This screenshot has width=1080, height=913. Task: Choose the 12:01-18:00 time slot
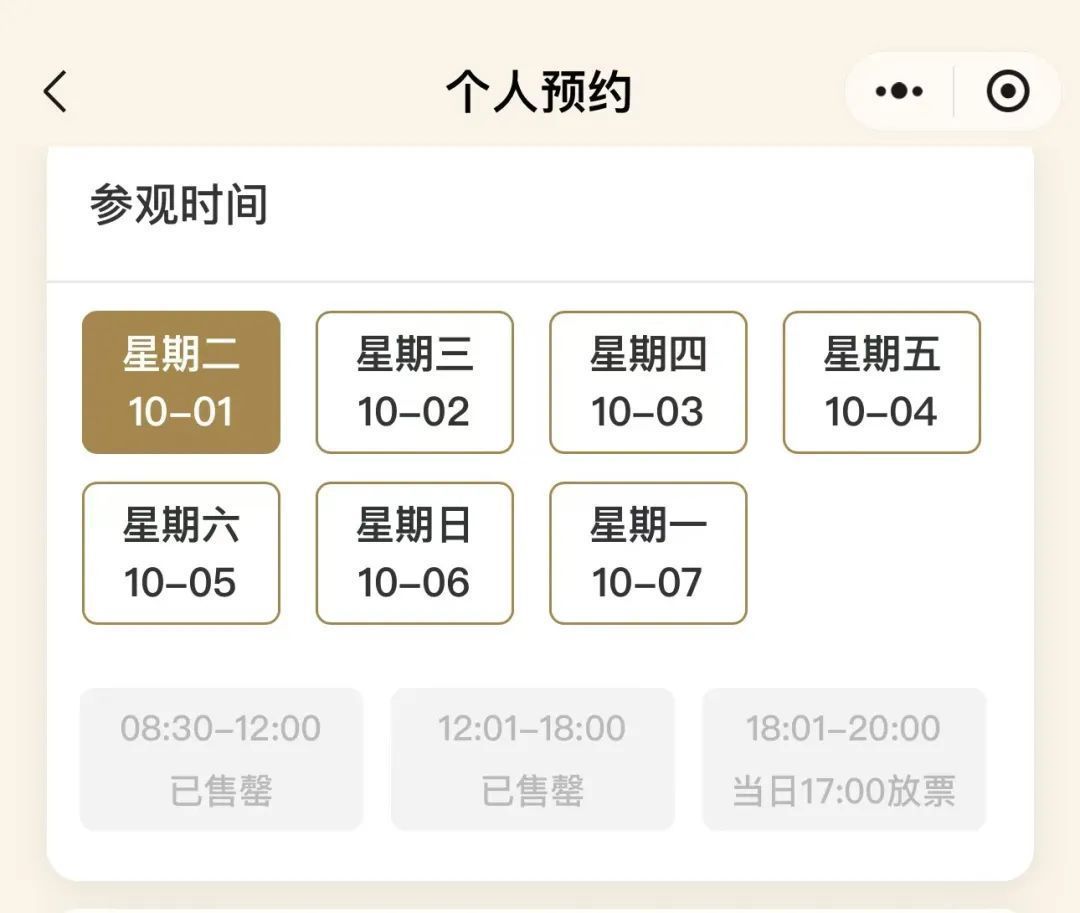pos(532,759)
